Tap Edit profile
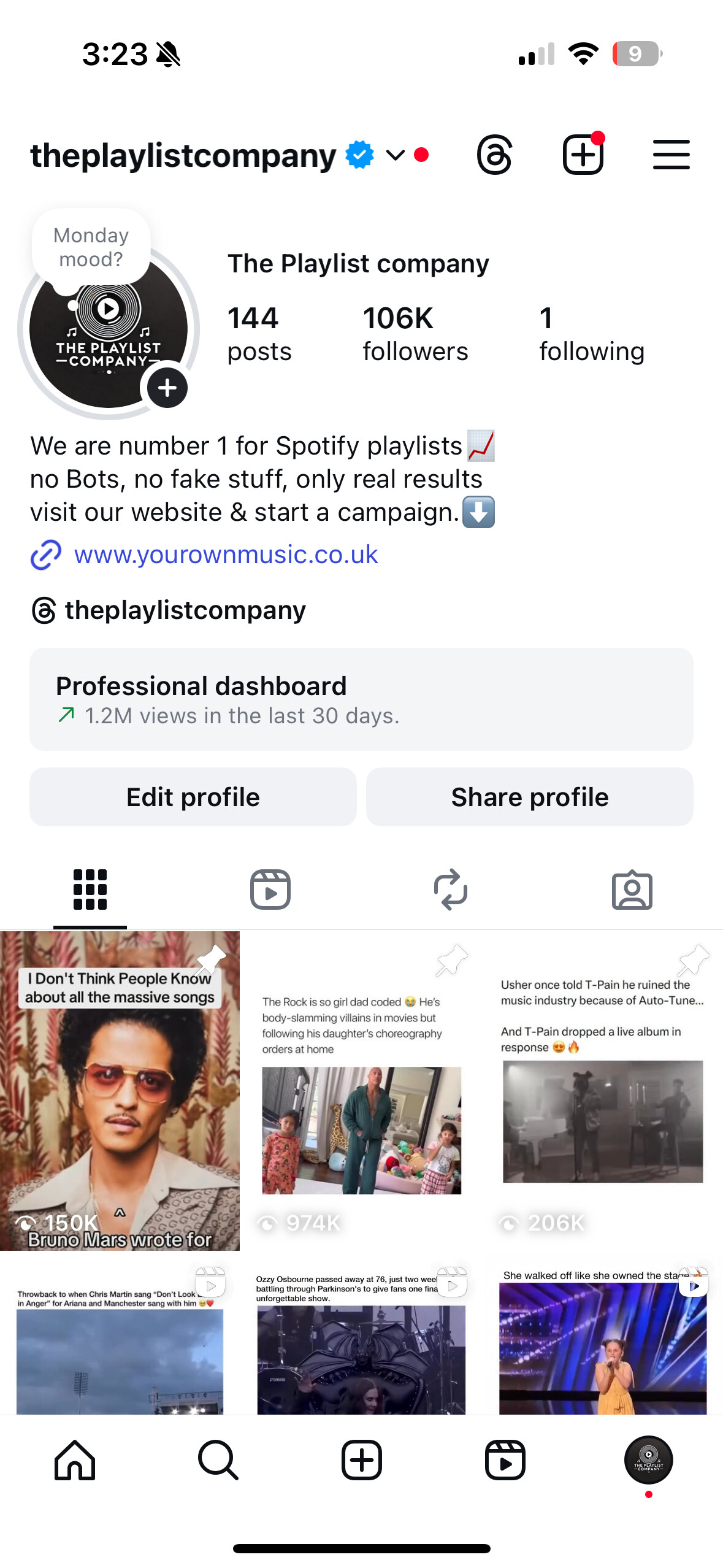 (x=193, y=797)
